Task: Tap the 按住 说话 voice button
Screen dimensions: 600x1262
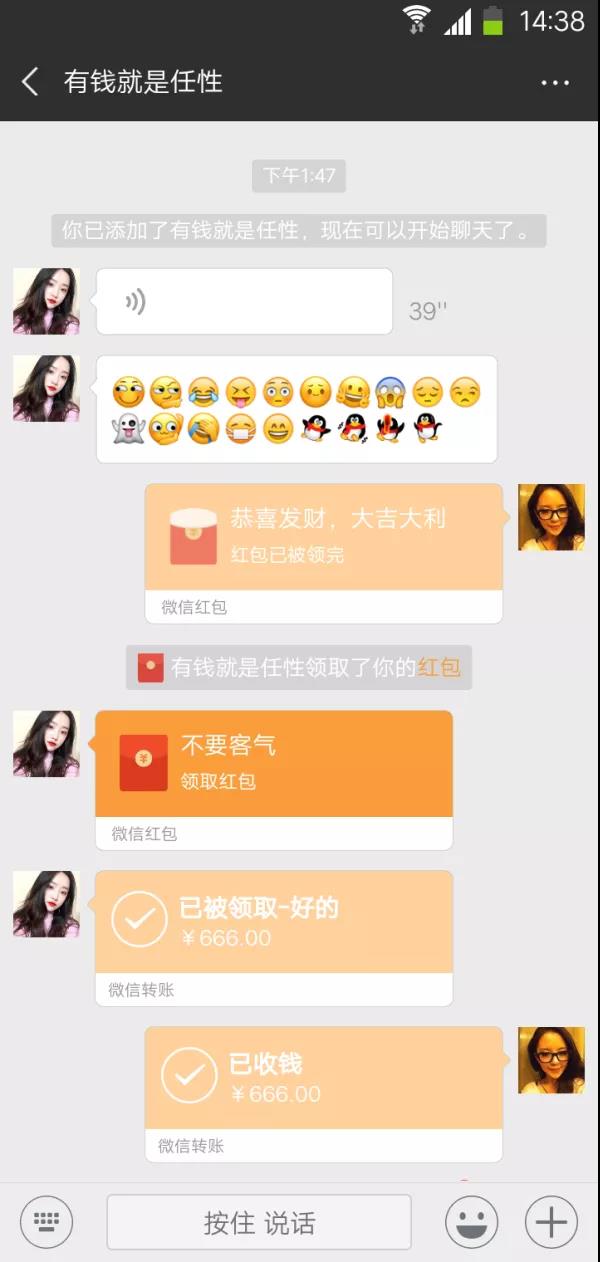Action: (x=259, y=1222)
